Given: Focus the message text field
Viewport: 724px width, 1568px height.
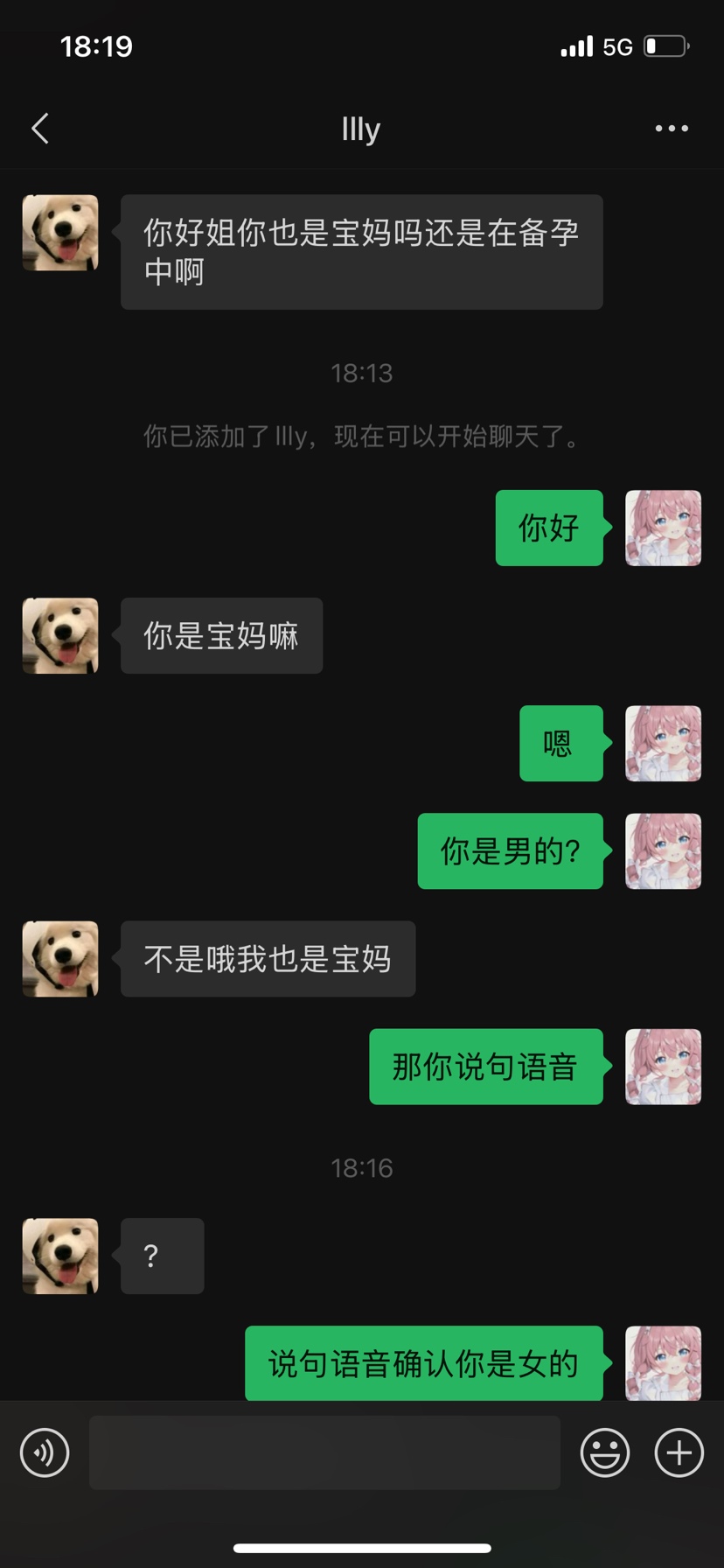Looking at the screenshot, I should click(x=324, y=1452).
